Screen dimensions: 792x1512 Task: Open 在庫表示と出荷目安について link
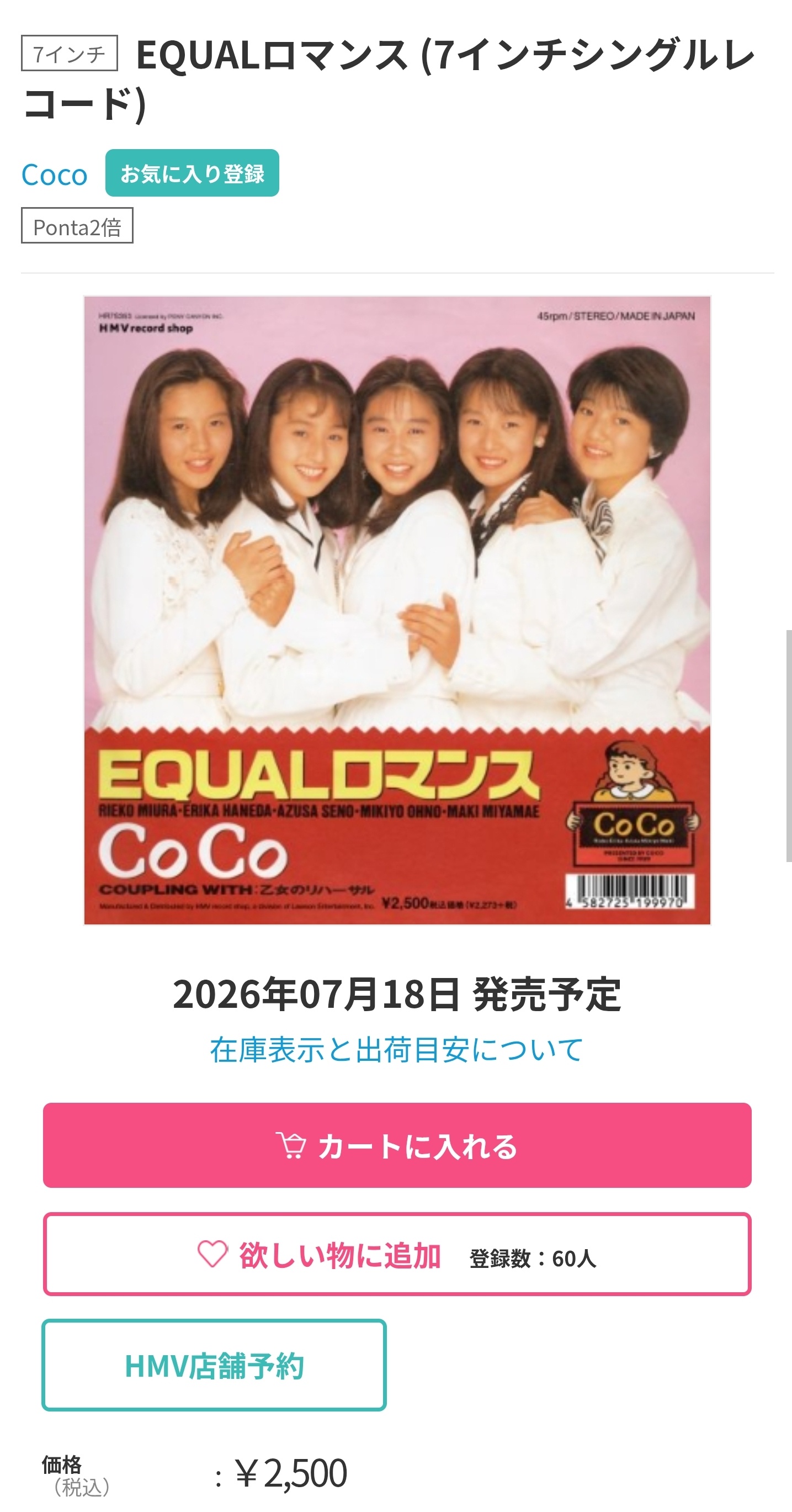click(x=397, y=1050)
